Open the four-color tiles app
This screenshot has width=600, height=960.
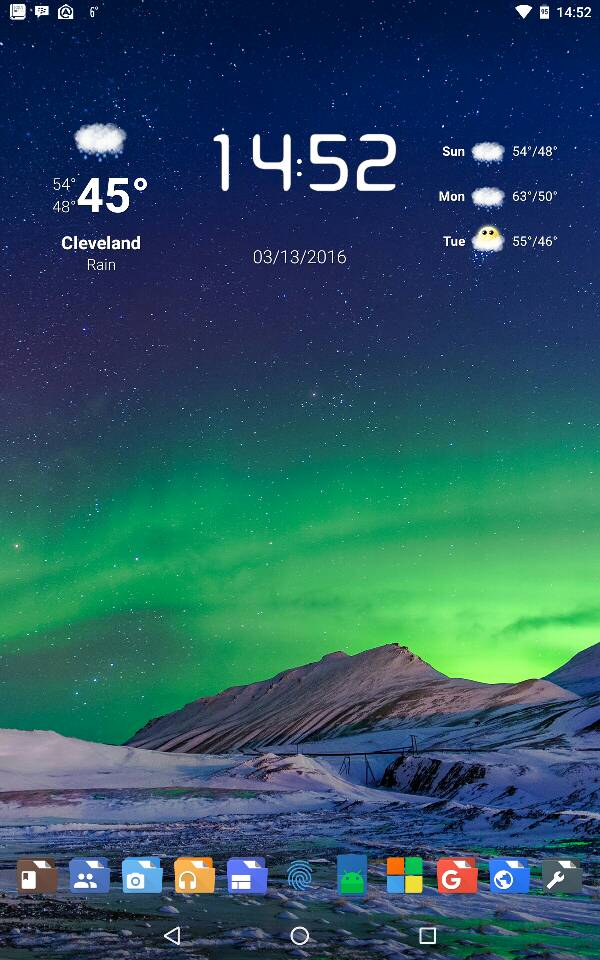click(x=405, y=875)
